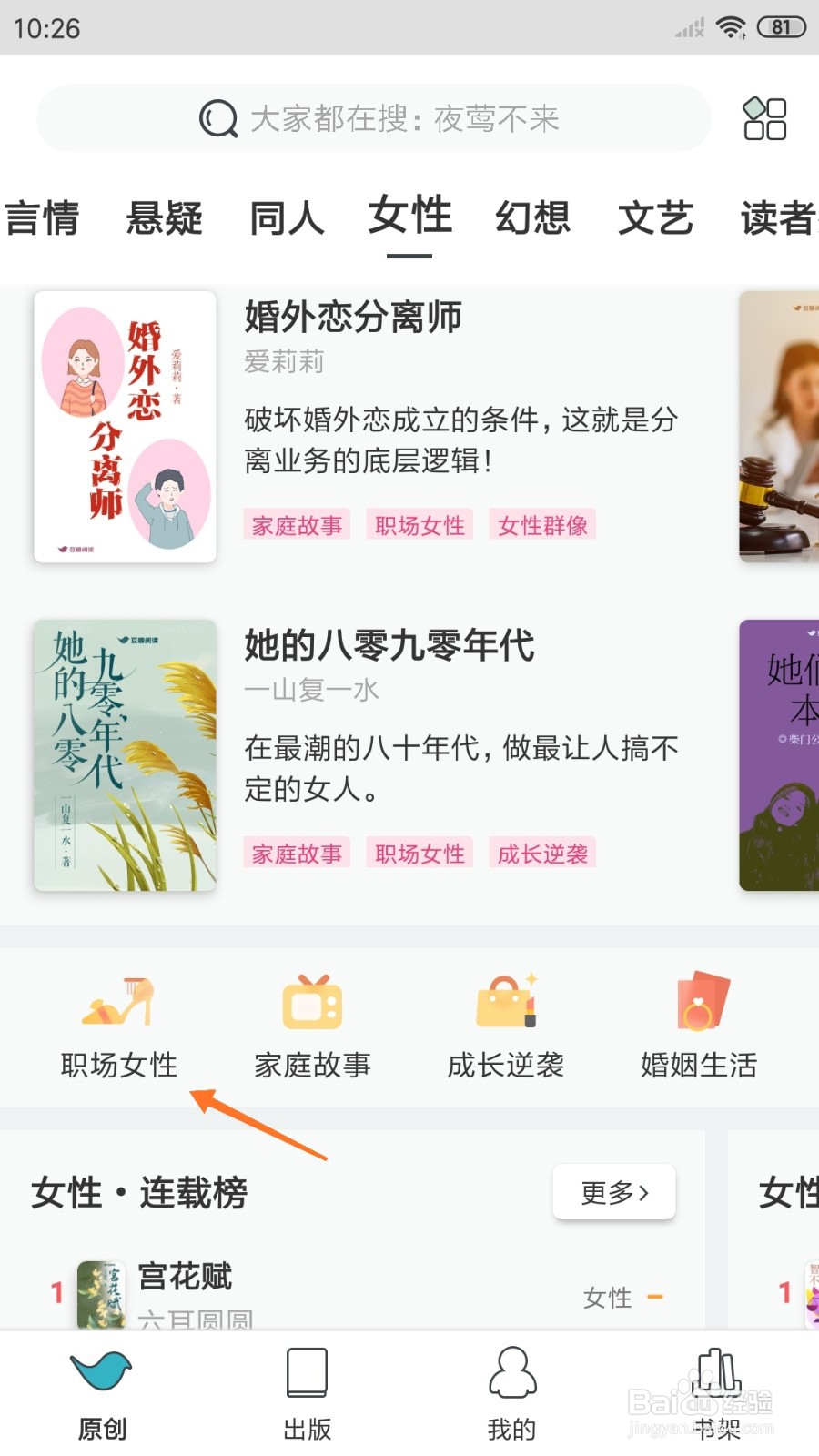Select the 同人 tab
The height and width of the screenshot is (1456, 819).
287,217
